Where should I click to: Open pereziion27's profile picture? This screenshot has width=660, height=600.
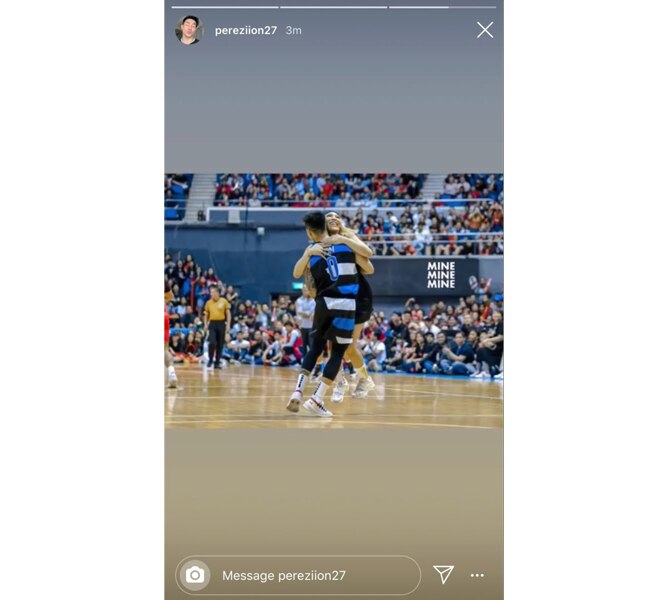click(x=189, y=30)
